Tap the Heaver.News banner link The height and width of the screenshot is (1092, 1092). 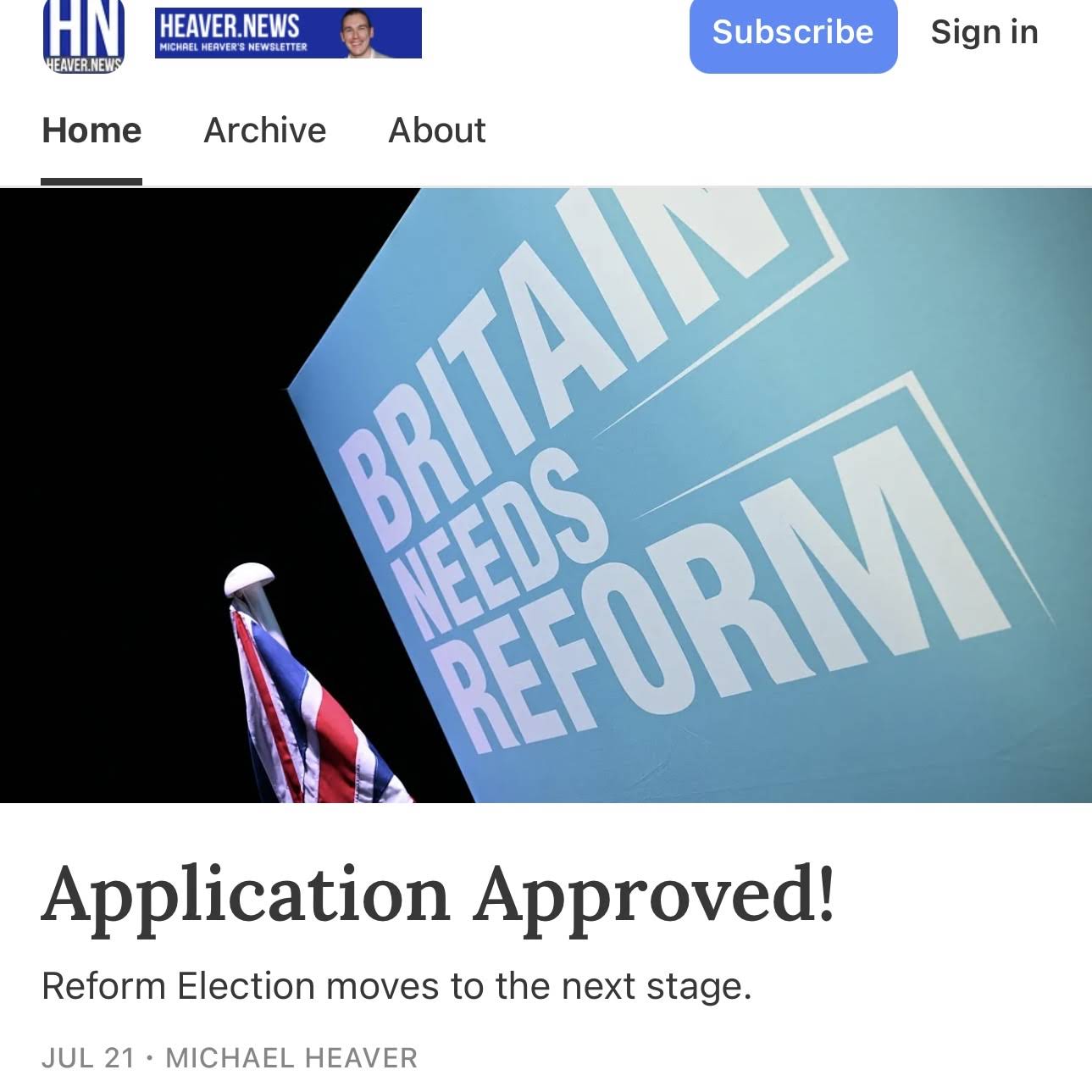tap(288, 33)
